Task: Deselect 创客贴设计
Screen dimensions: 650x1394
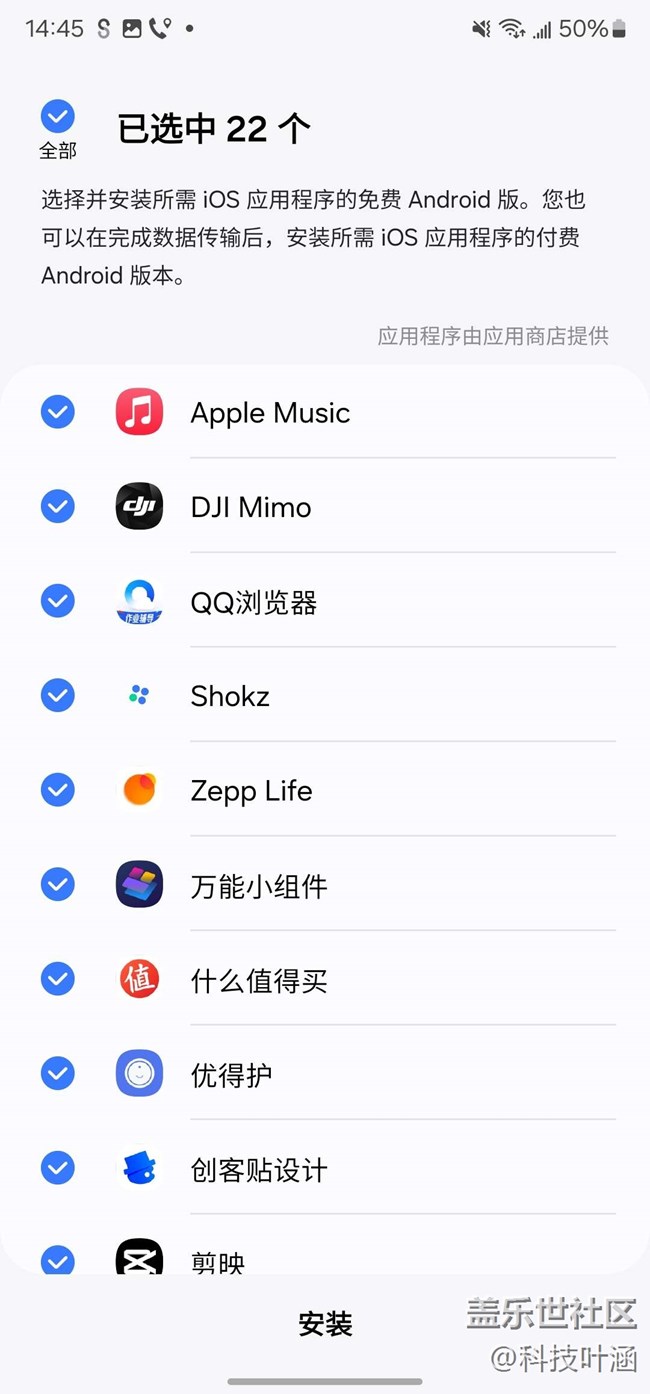Action: (58, 1169)
